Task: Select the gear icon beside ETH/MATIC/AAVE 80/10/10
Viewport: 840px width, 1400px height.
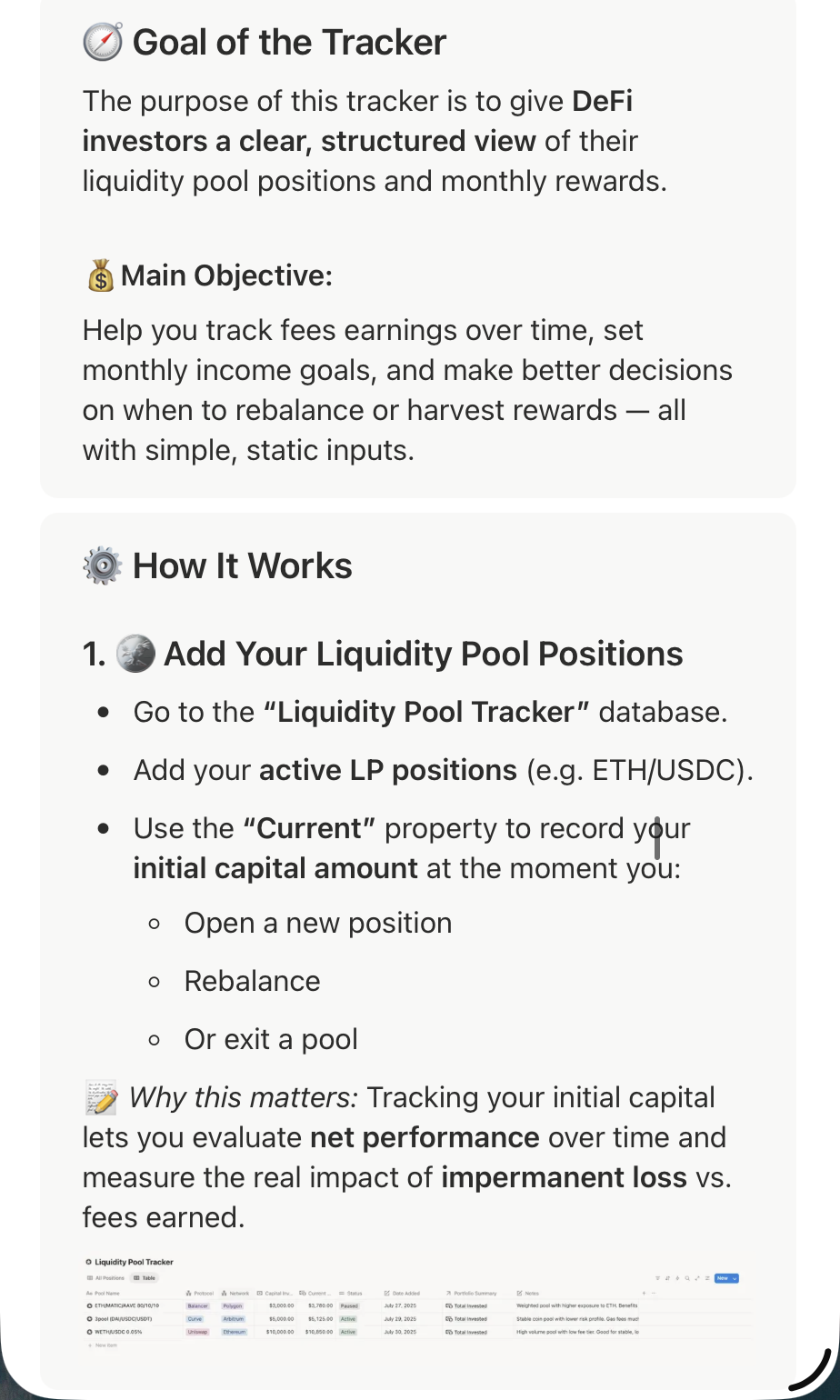Action: [x=90, y=1305]
